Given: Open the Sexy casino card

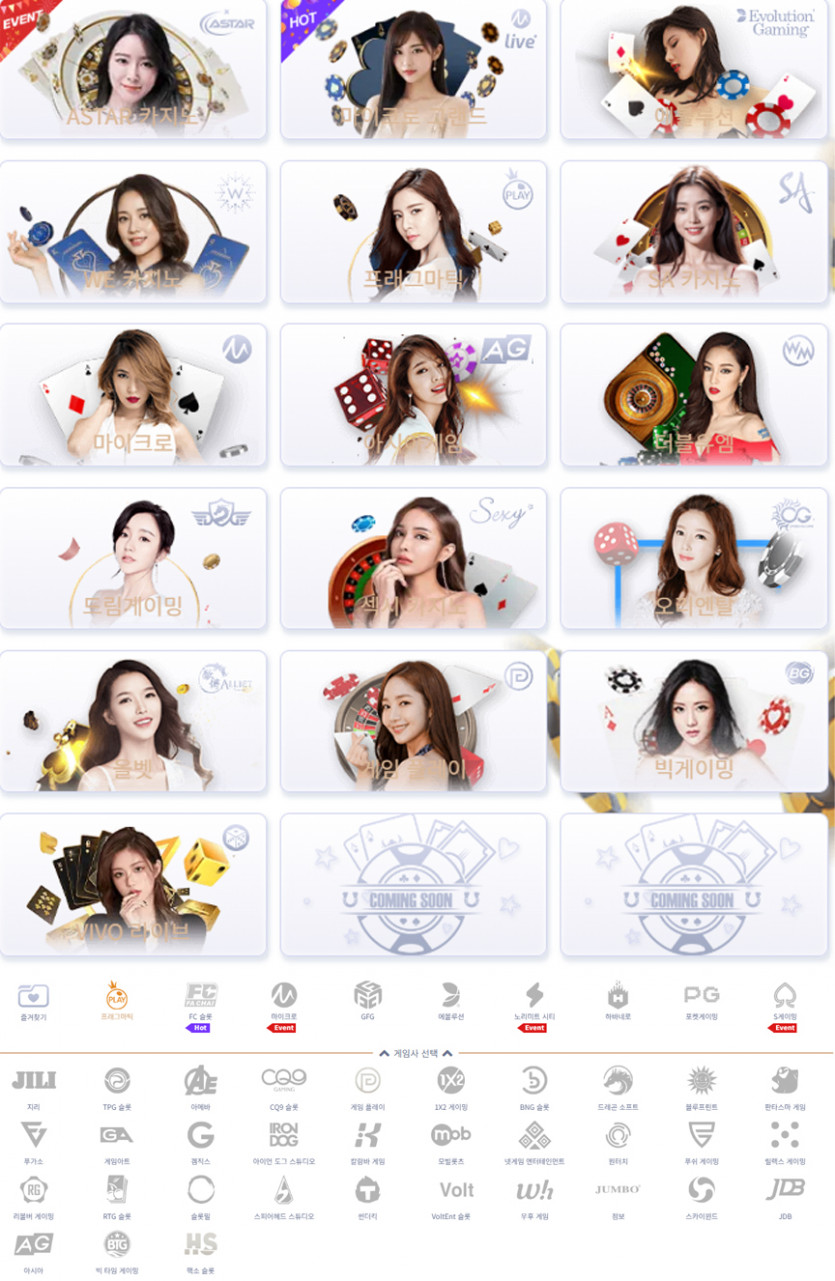Looking at the screenshot, I should click(413, 558).
